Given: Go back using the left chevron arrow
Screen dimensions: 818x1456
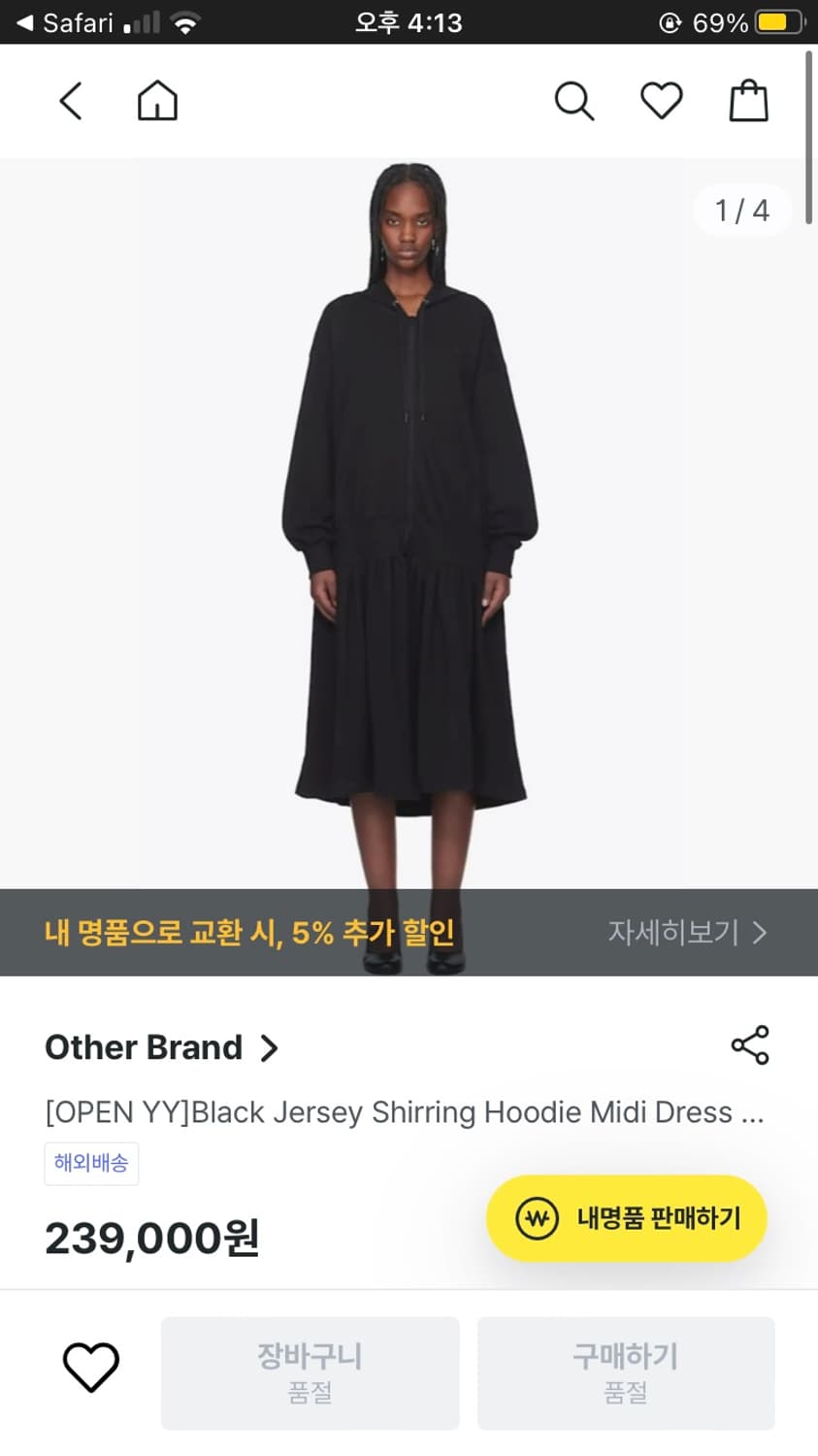Looking at the screenshot, I should pos(69,100).
